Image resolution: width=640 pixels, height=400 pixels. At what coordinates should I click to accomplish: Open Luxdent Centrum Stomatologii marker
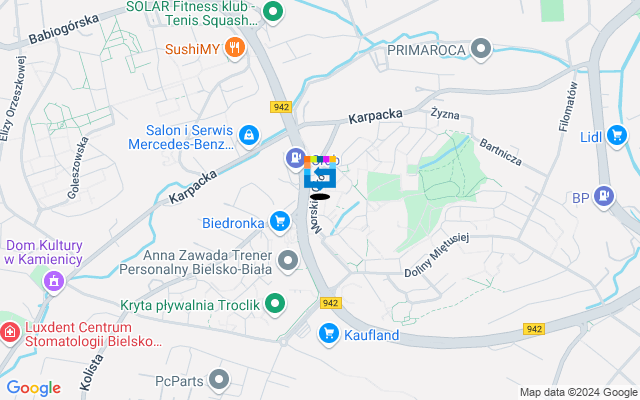tap(9, 332)
